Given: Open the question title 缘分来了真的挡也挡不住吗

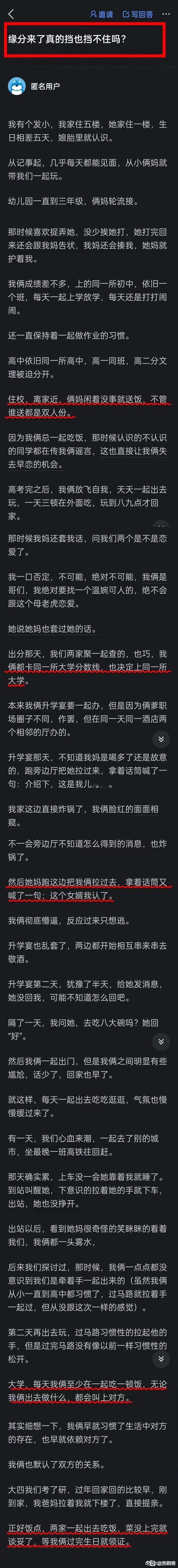Looking at the screenshot, I should (x=68, y=39).
